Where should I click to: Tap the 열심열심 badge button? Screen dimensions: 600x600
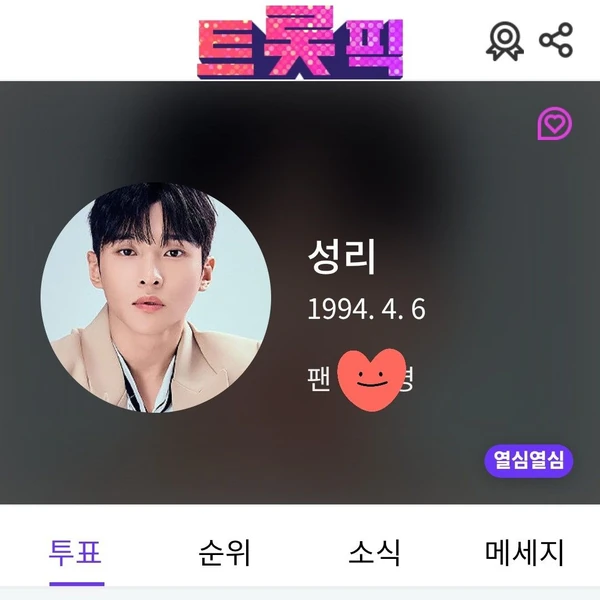pos(529,460)
